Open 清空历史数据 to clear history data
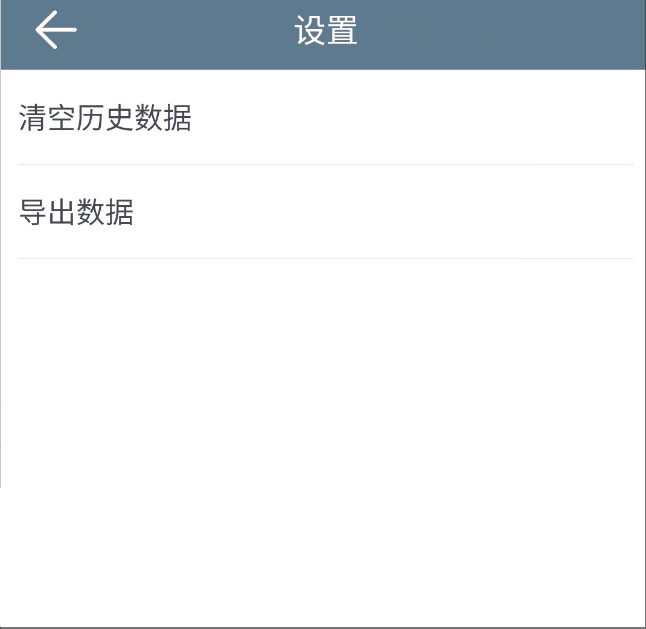This screenshot has width=646, height=629. 105,118
